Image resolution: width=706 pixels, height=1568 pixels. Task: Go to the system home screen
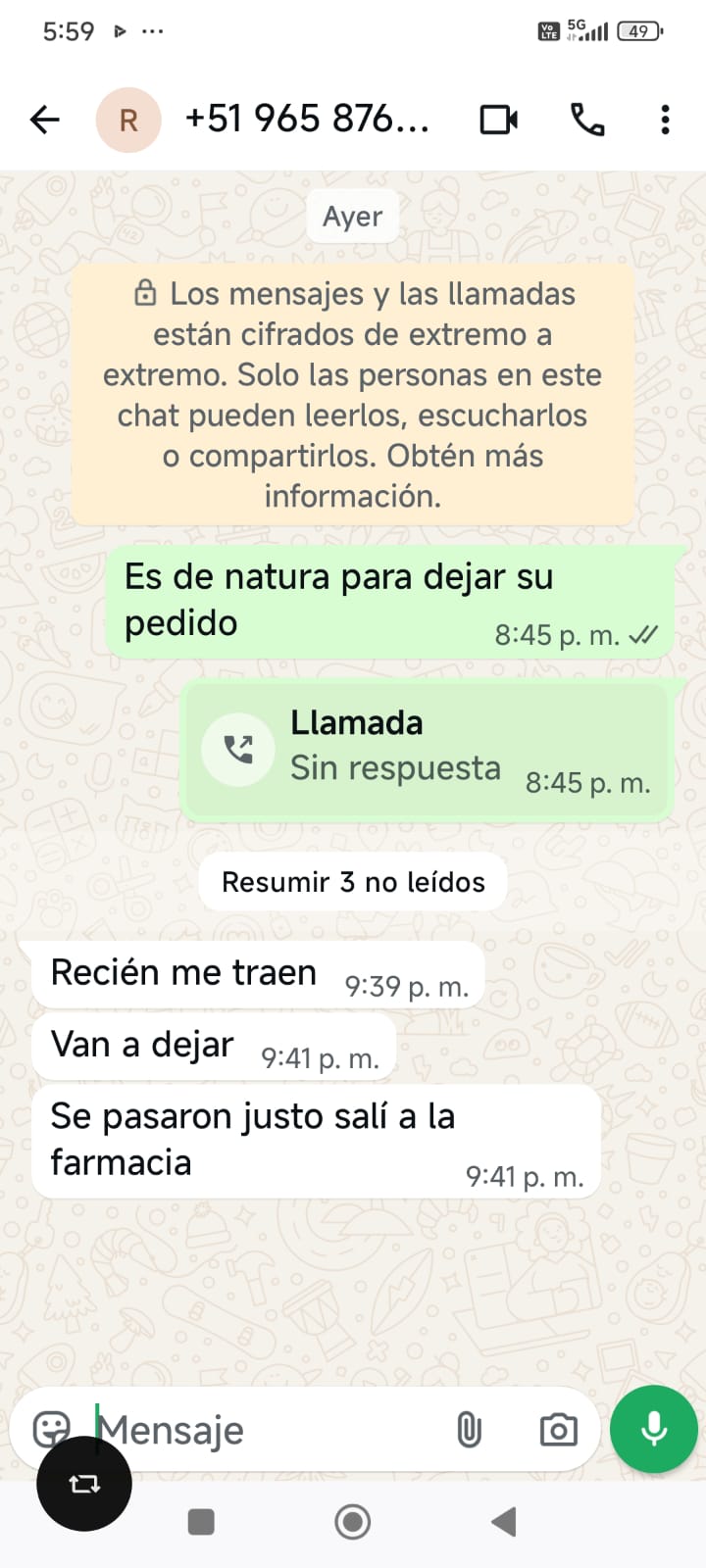point(353,1522)
